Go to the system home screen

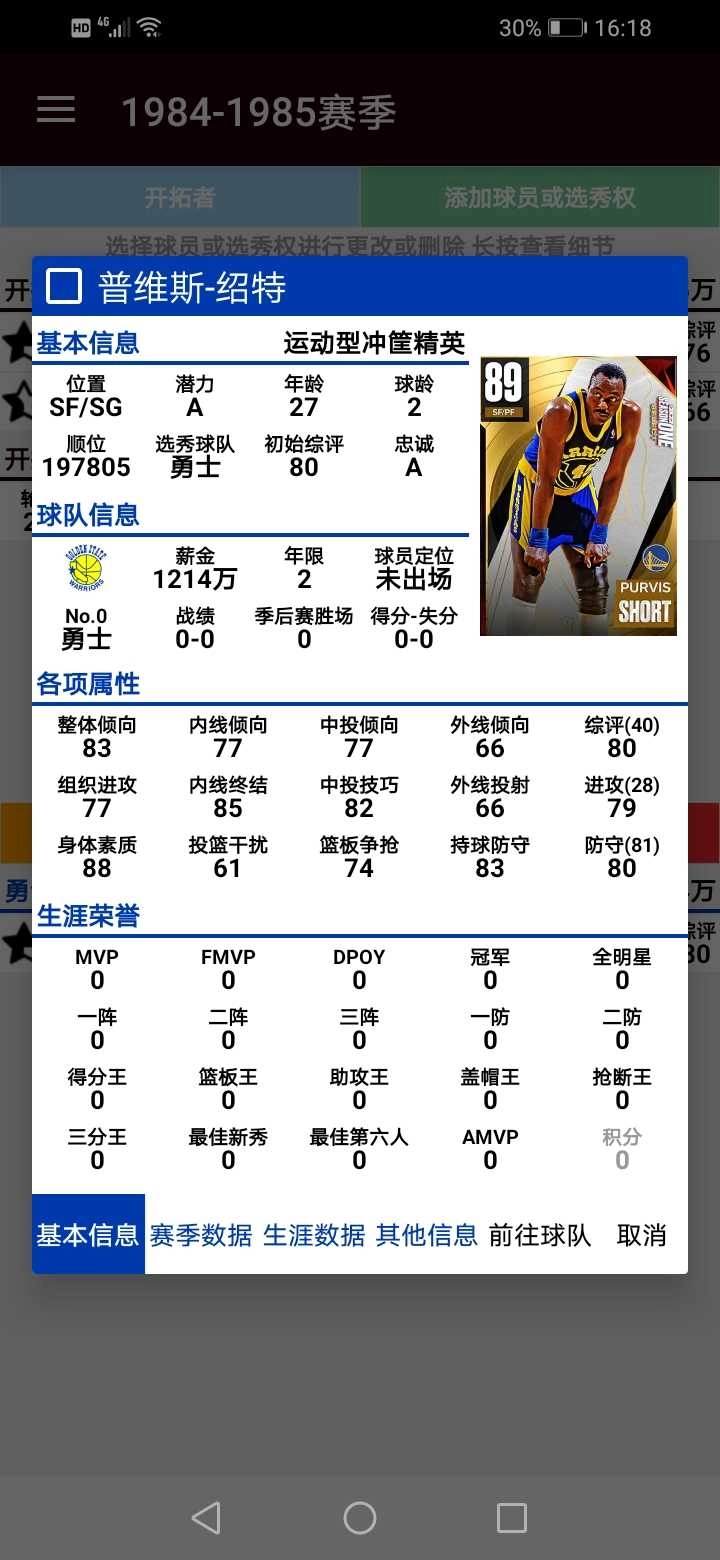[360, 1518]
